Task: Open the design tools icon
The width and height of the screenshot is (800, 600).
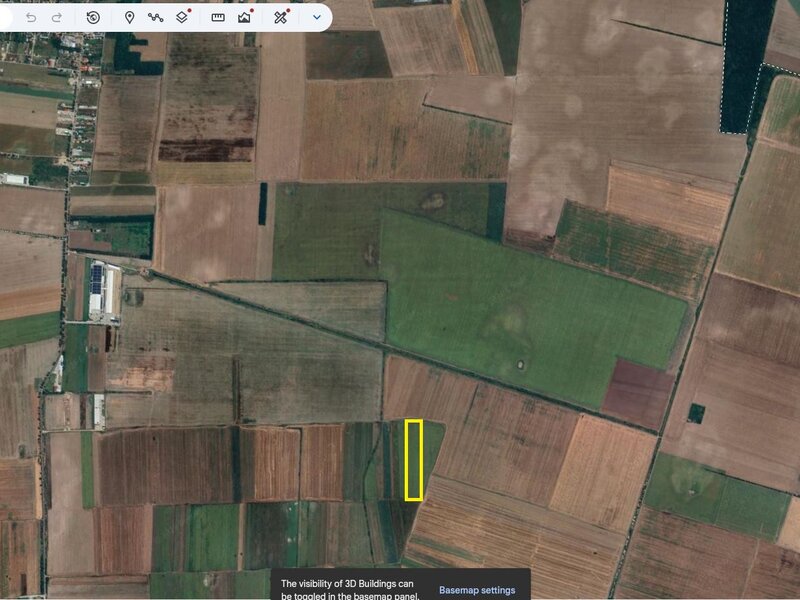Action: pos(281,17)
